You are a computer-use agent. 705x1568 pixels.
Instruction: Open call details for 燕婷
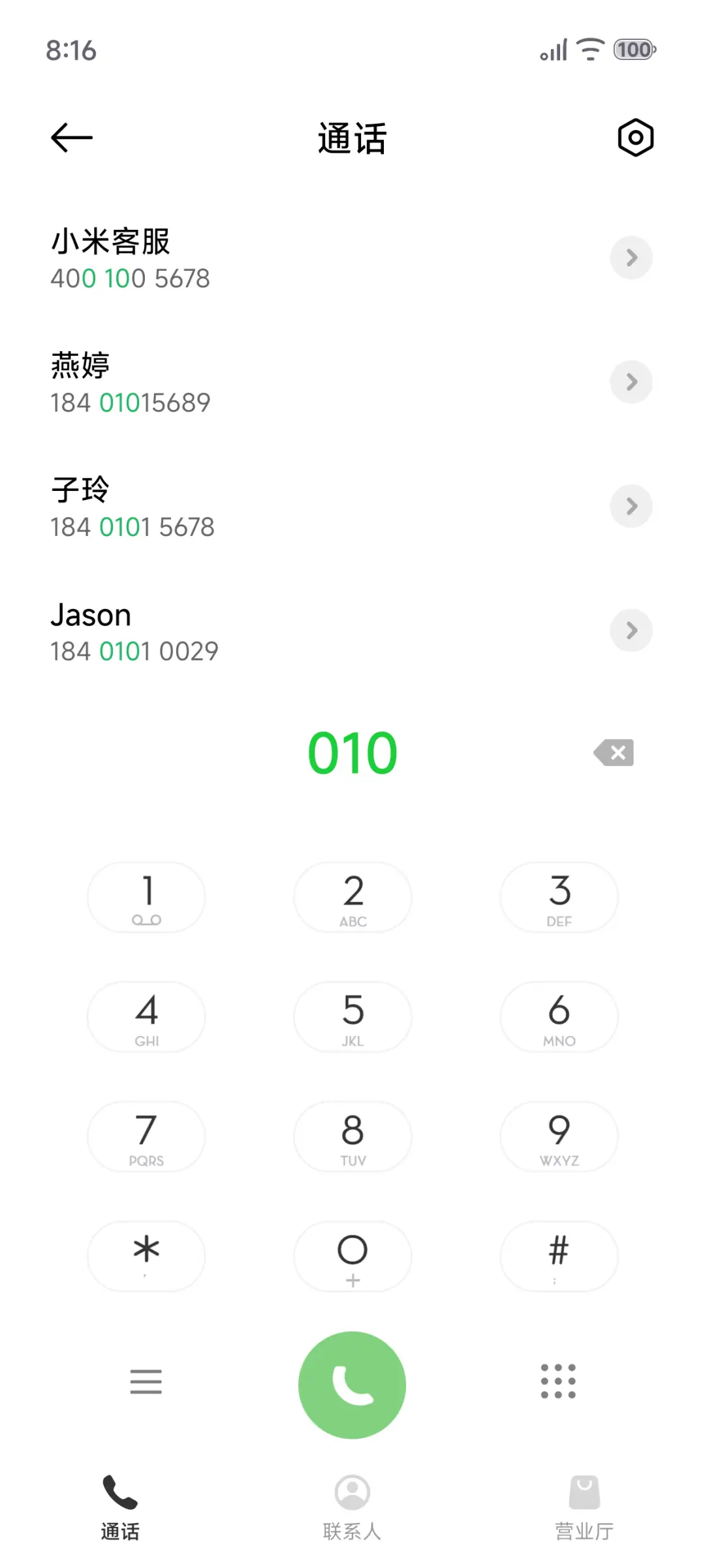click(x=631, y=382)
